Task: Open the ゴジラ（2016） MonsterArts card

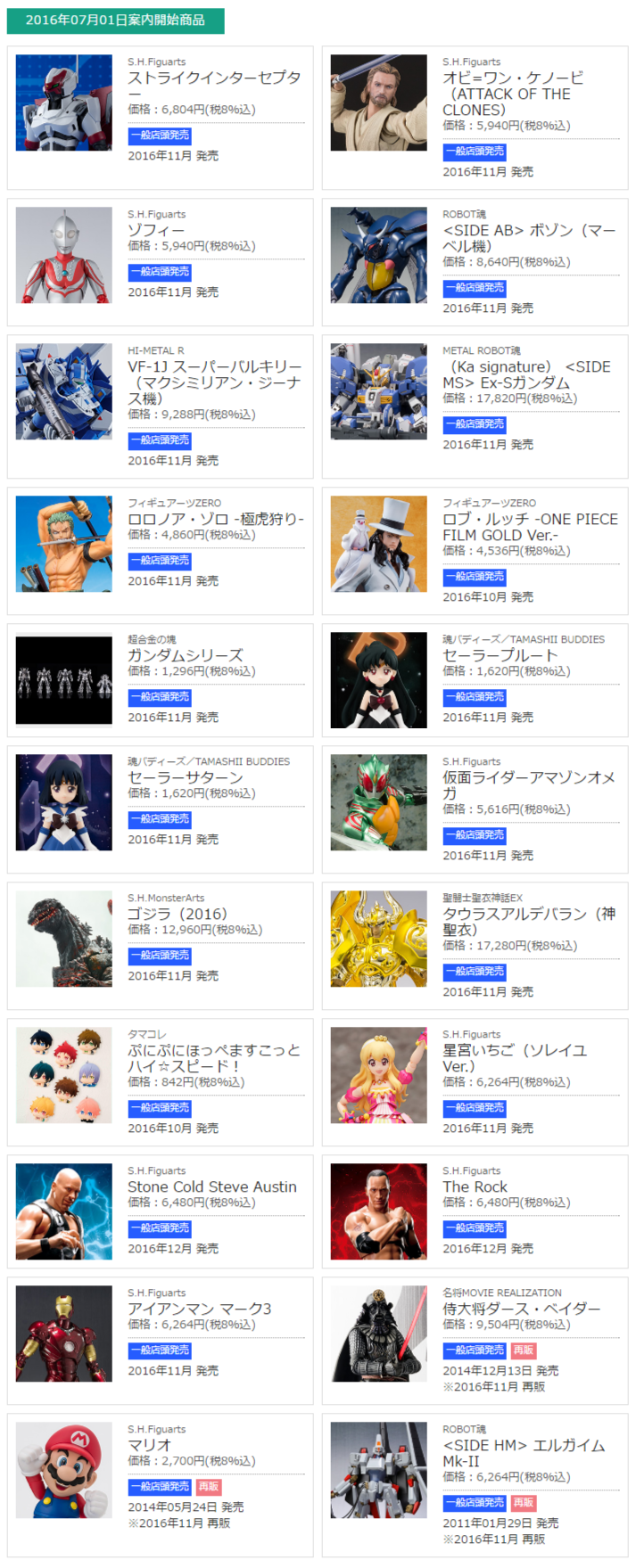Action: [177, 914]
